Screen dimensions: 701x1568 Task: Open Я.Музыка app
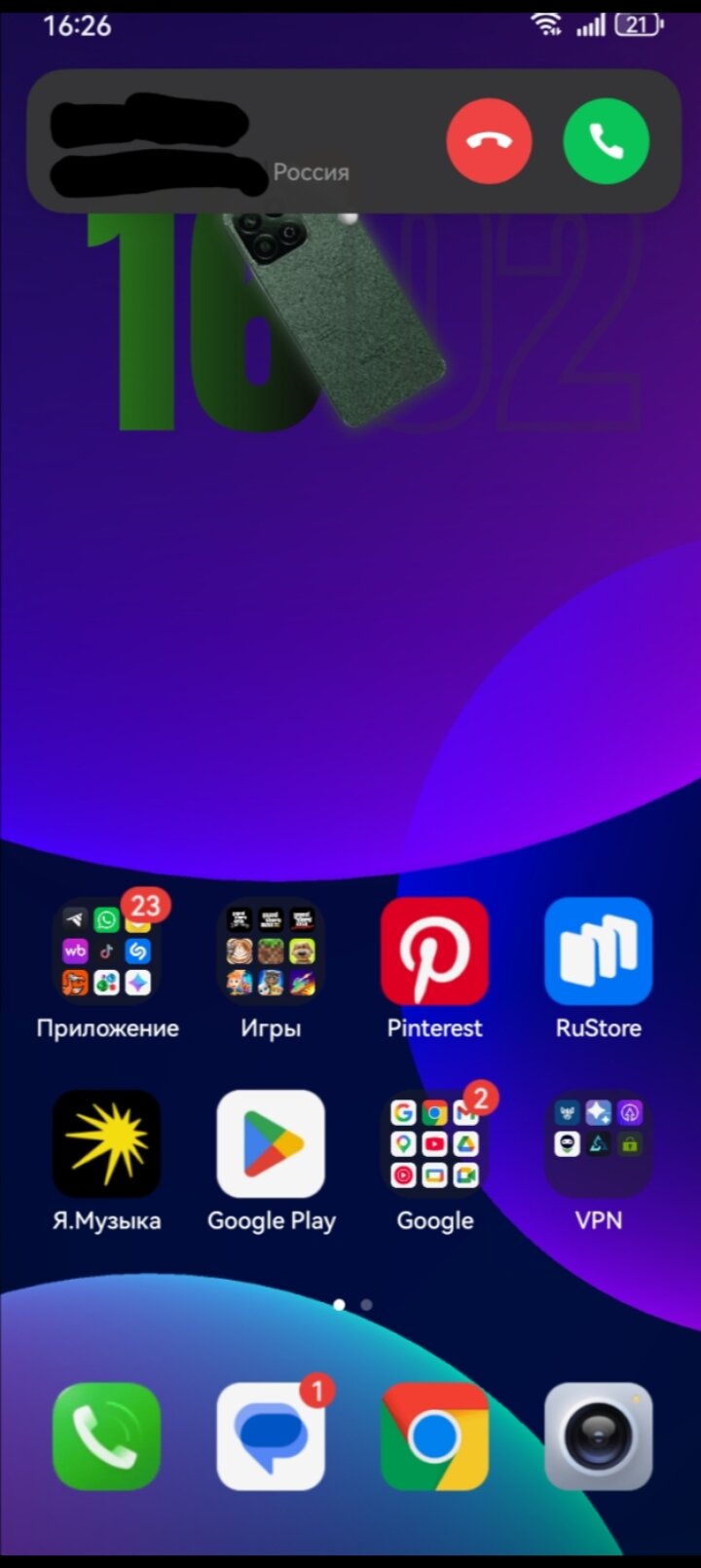107,1143
